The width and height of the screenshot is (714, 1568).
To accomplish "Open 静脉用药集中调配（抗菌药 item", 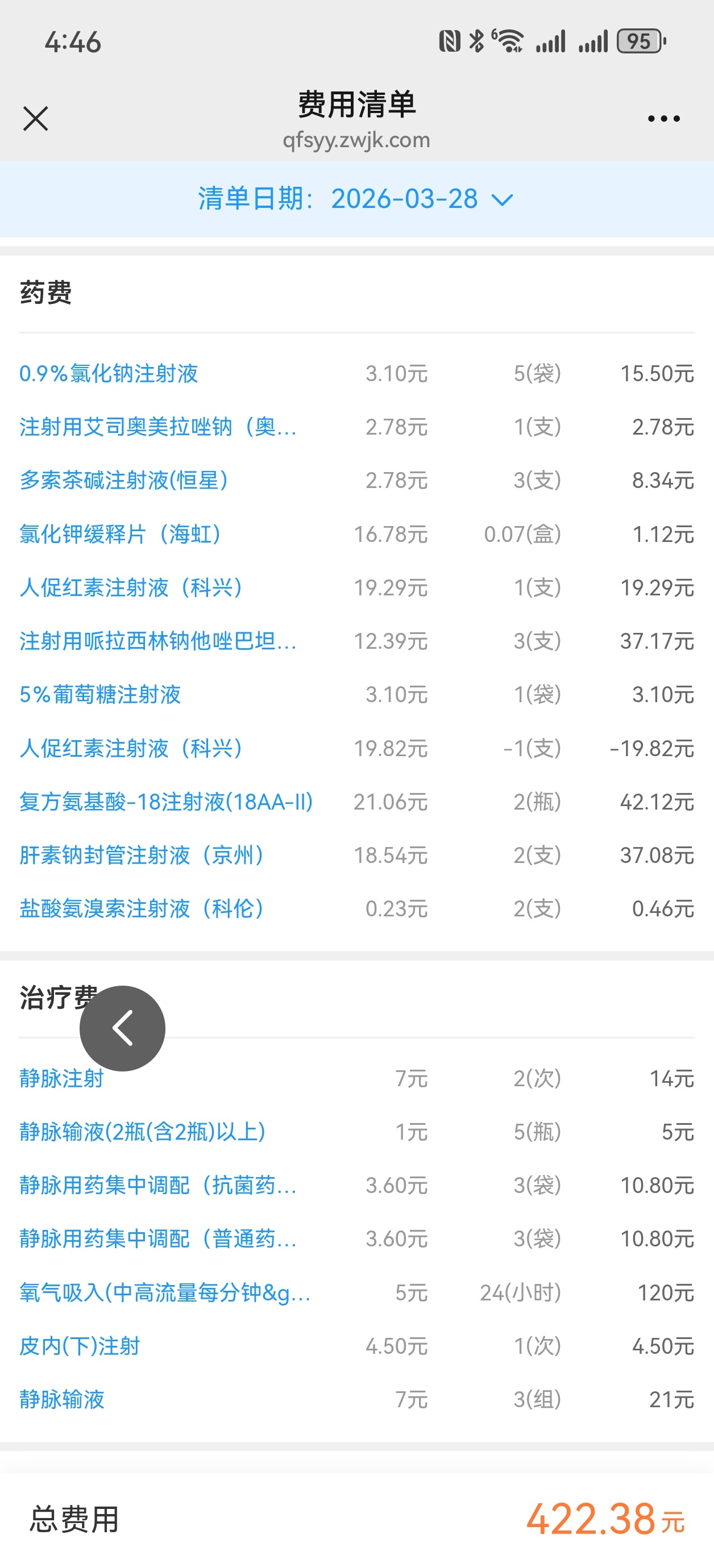I will (x=158, y=1185).
